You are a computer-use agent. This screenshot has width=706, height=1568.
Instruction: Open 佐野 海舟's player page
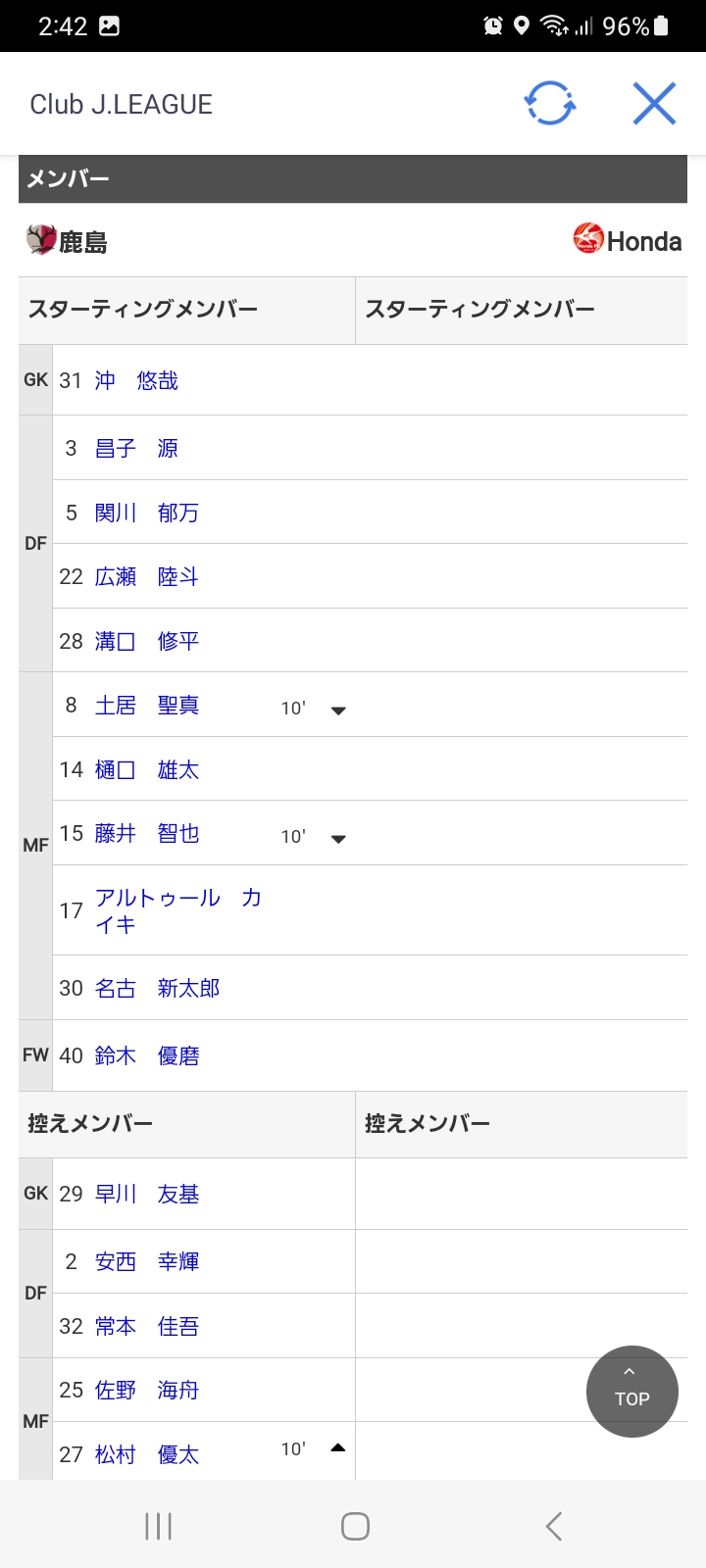click(x=146, y=1390)
